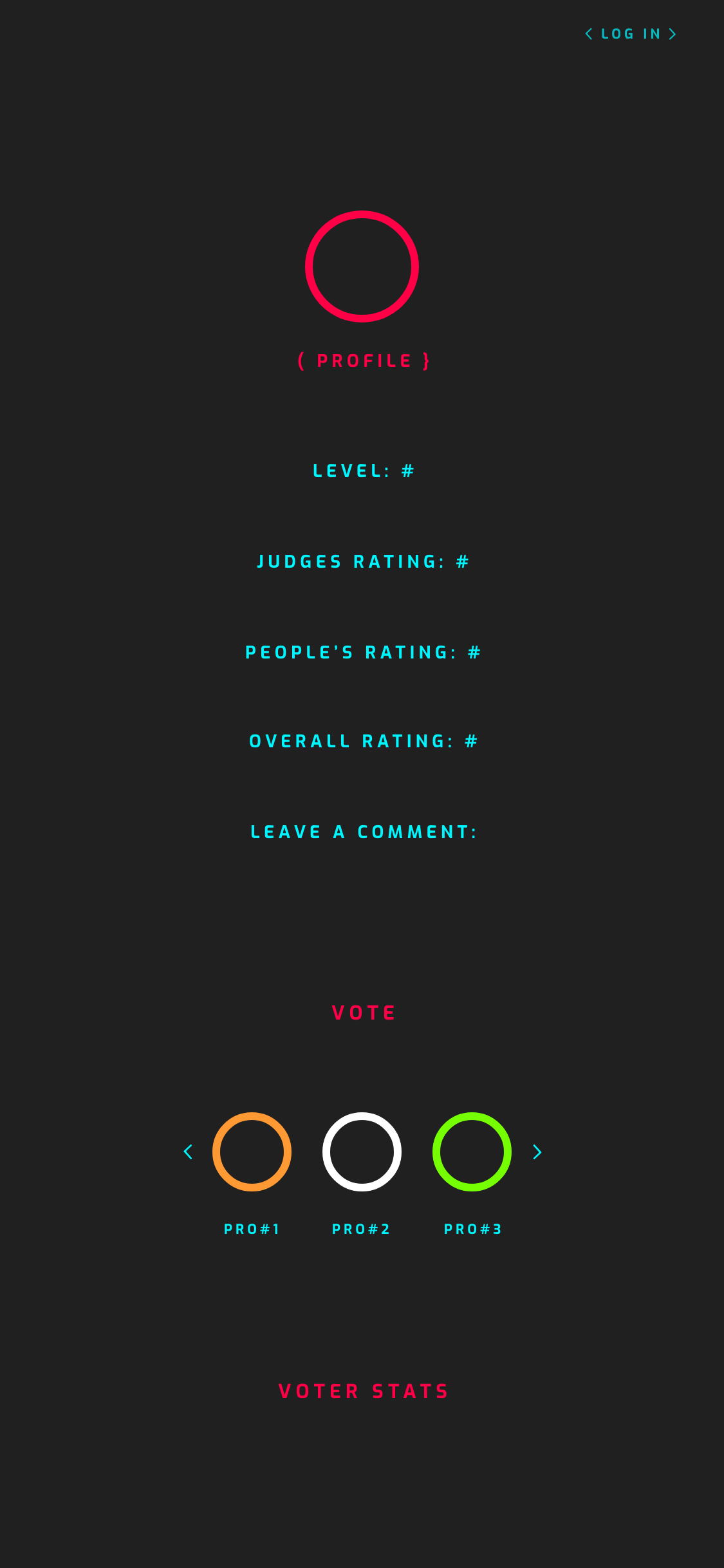Viewport: 724px width, 1568px height.
Task: Open the red profile picture circle
Action: click(x=362, y=266)
